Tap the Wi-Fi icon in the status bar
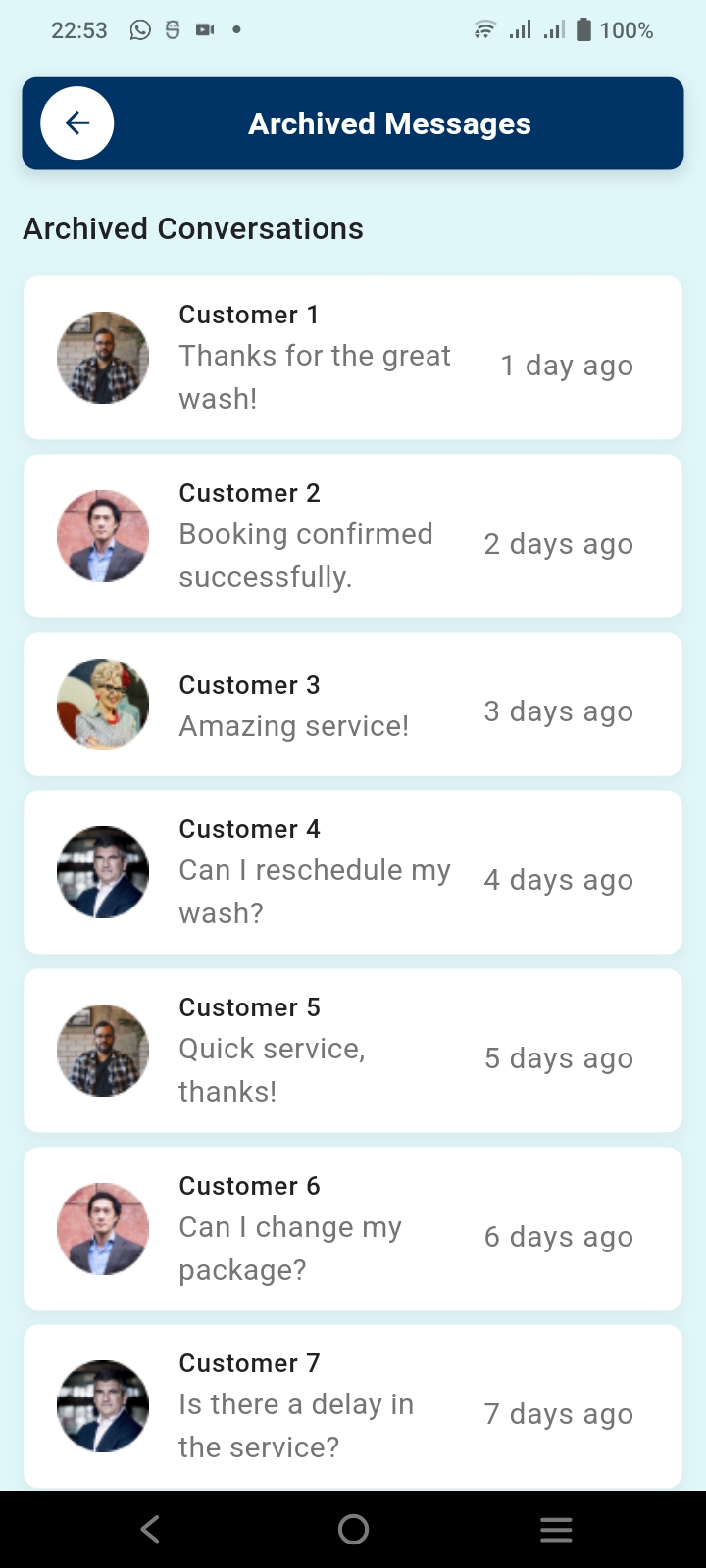Image resolution: width=706 pixels, height=1568 pixels. [x=483, y=30]
